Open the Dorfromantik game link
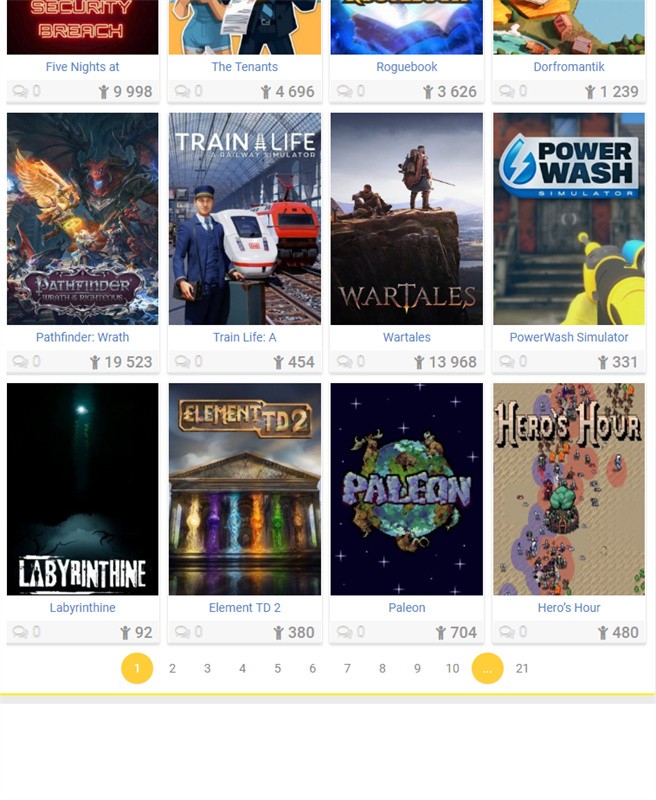Image resolution: width=656 pixels, height=800 pixels. pos(569,67)
